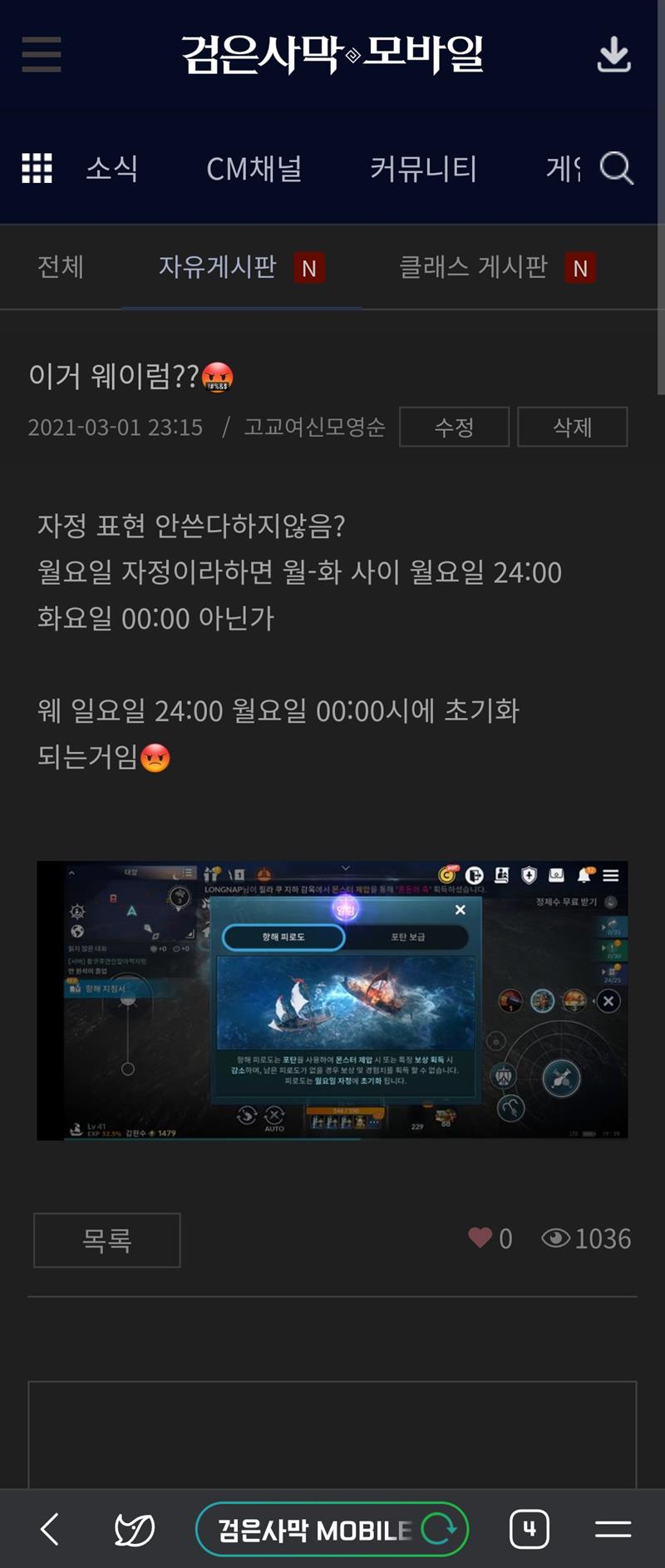
Task: Open the hamburger drawer menu
Action: point(42,55)
